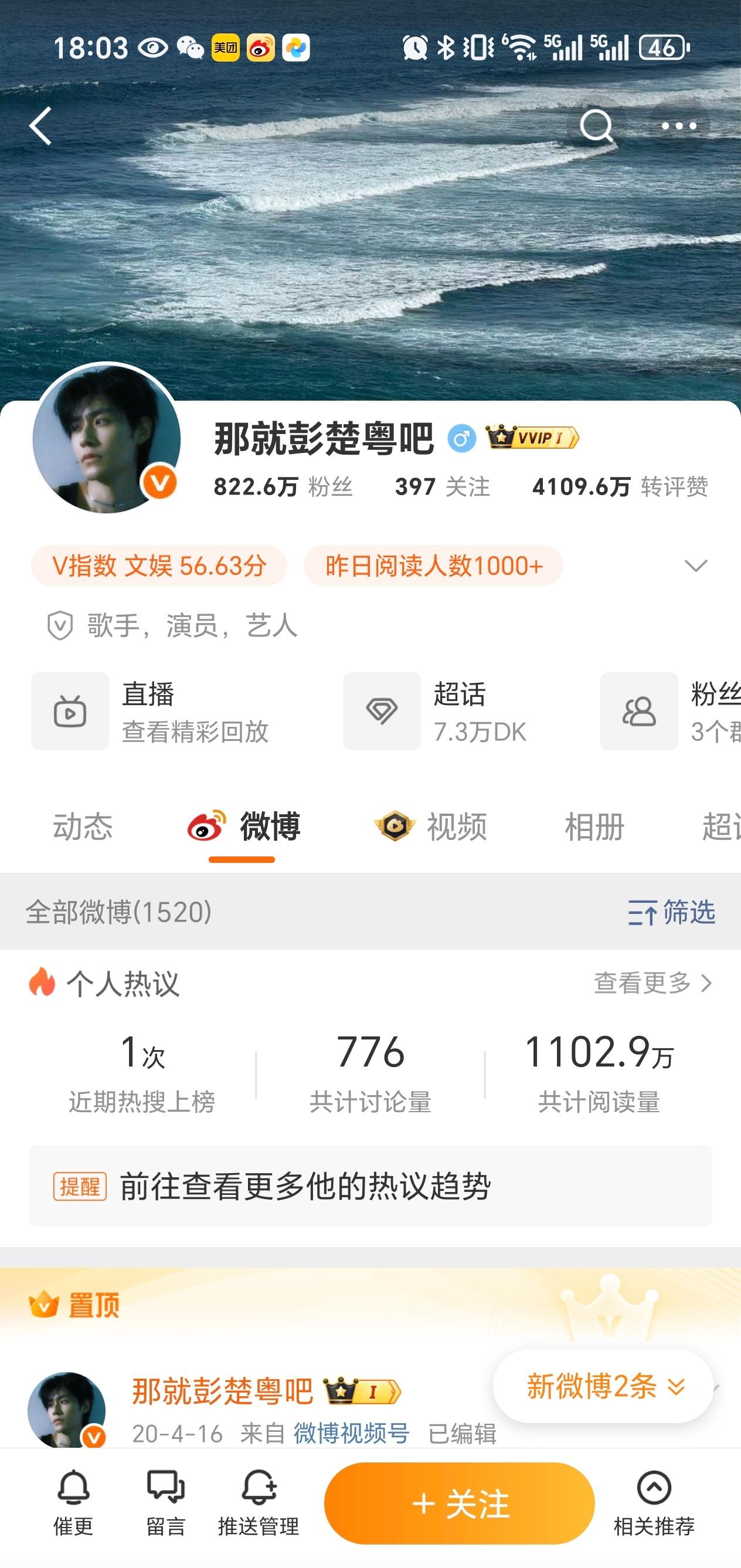Image resolution: width=741 pixels, height=1568 pixels.
Task: View the 397 关注 following list
Action: coord(442,486)
